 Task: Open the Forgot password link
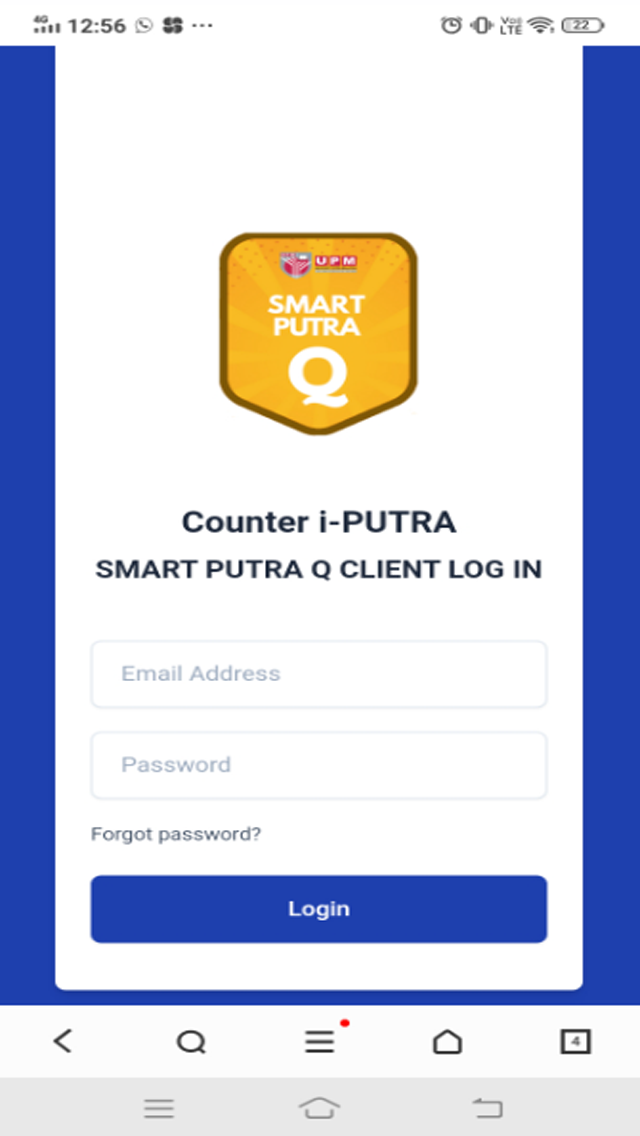click(175, 835)
